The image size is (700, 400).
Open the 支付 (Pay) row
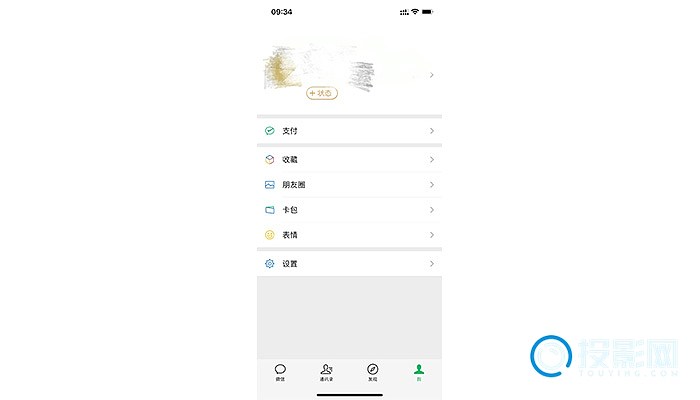click(x=349, y=131)
